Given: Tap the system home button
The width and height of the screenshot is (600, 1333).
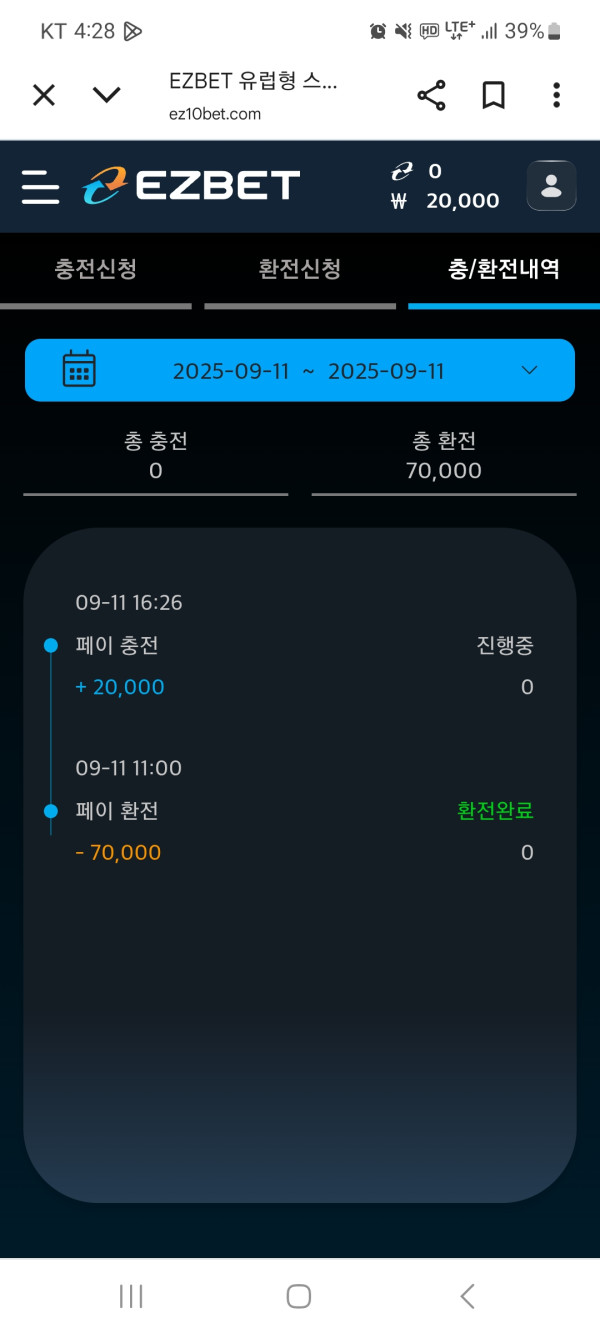Looking at the screenshot, I should 299,1296.
